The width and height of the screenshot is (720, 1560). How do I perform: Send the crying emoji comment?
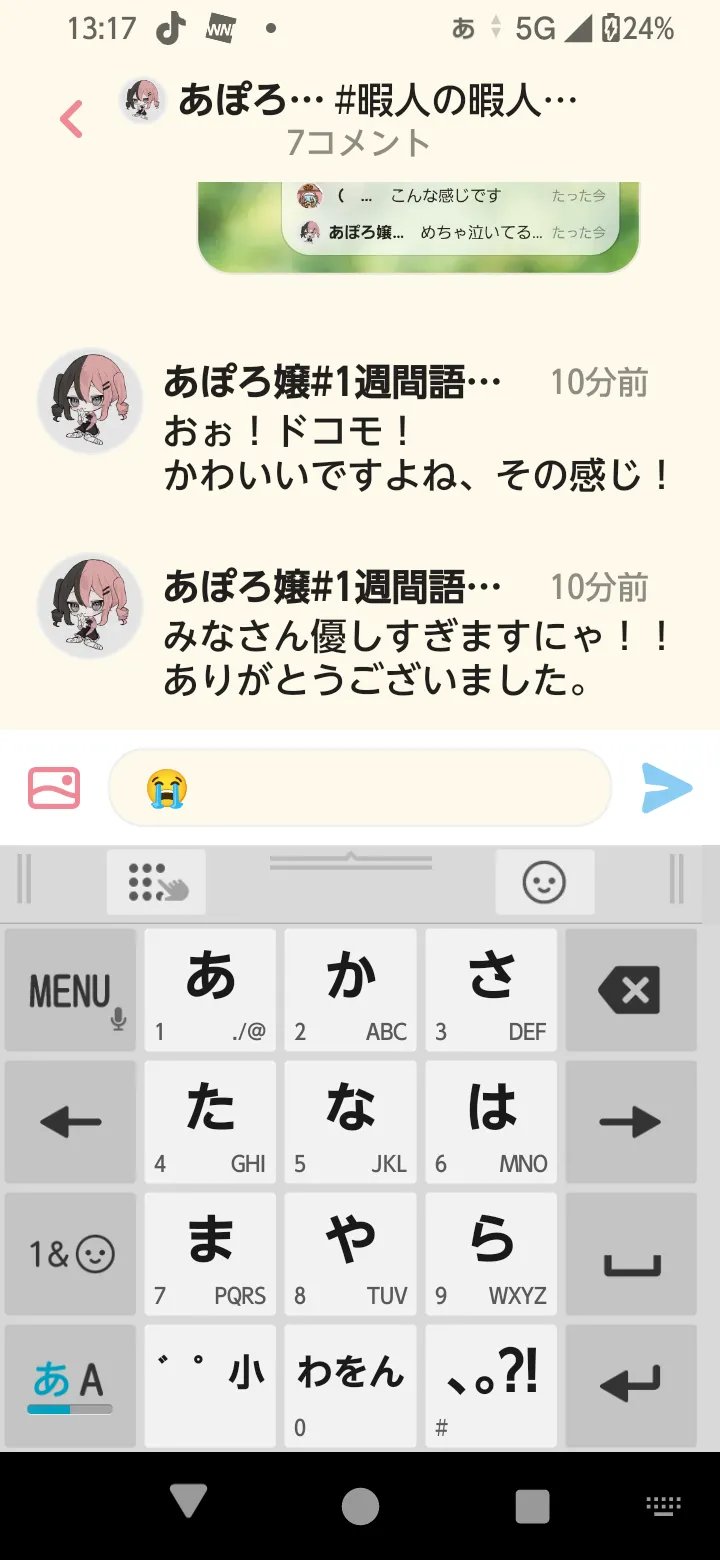tap(666, 788)
